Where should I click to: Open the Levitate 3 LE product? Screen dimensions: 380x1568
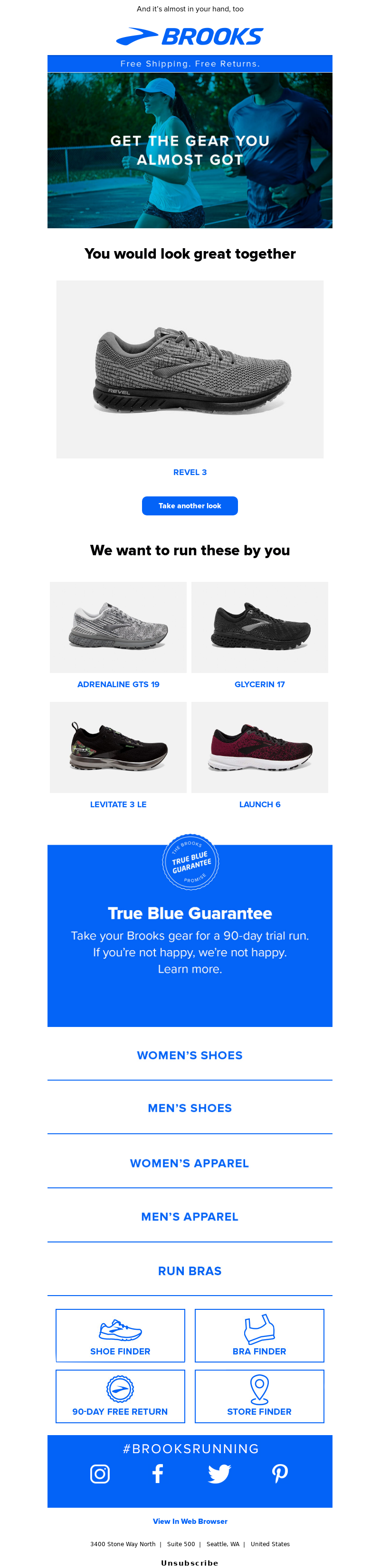pyautogui.click(x=118, y=747)
